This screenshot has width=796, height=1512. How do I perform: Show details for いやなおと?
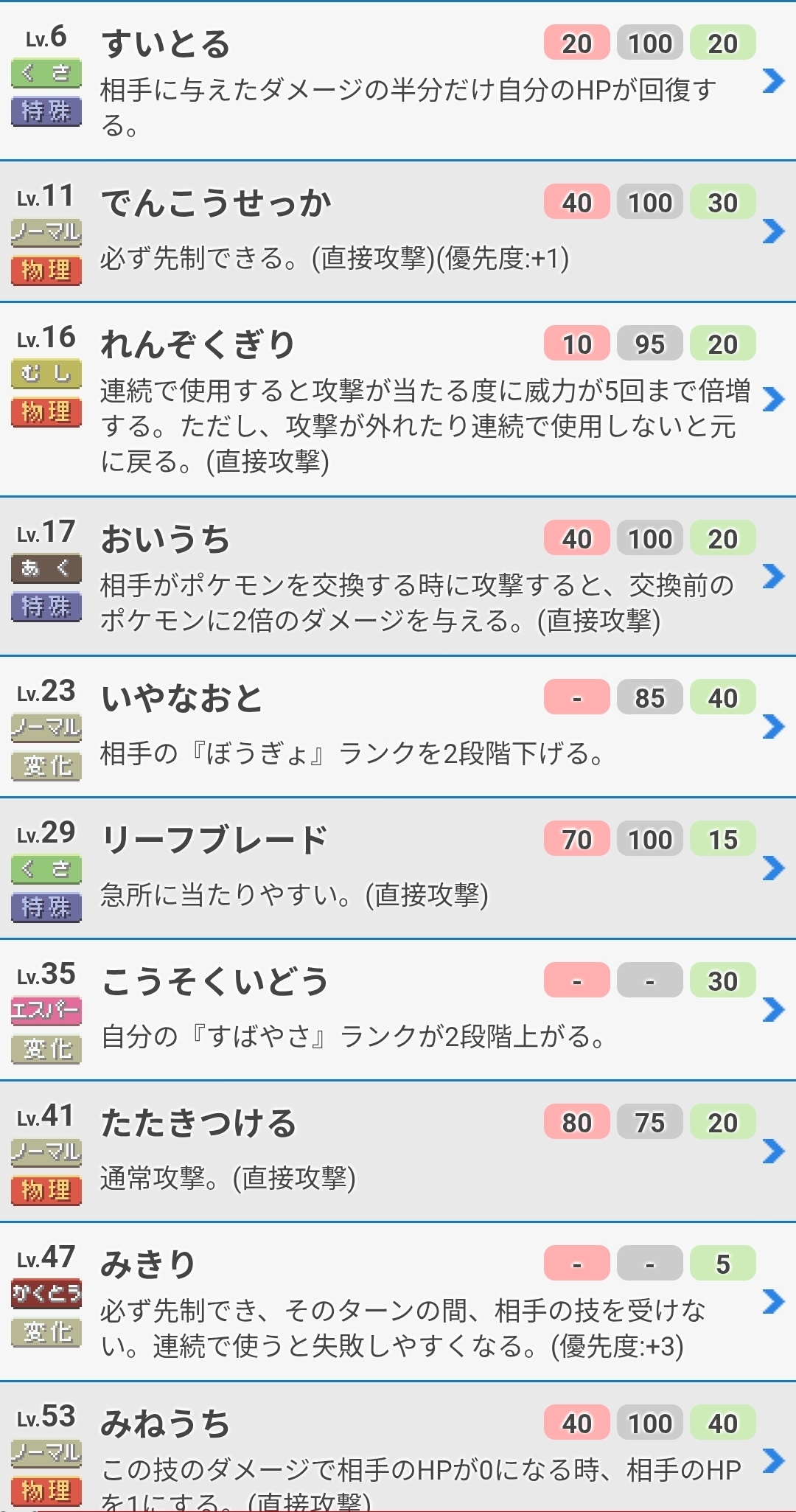[x=398, y=727]
